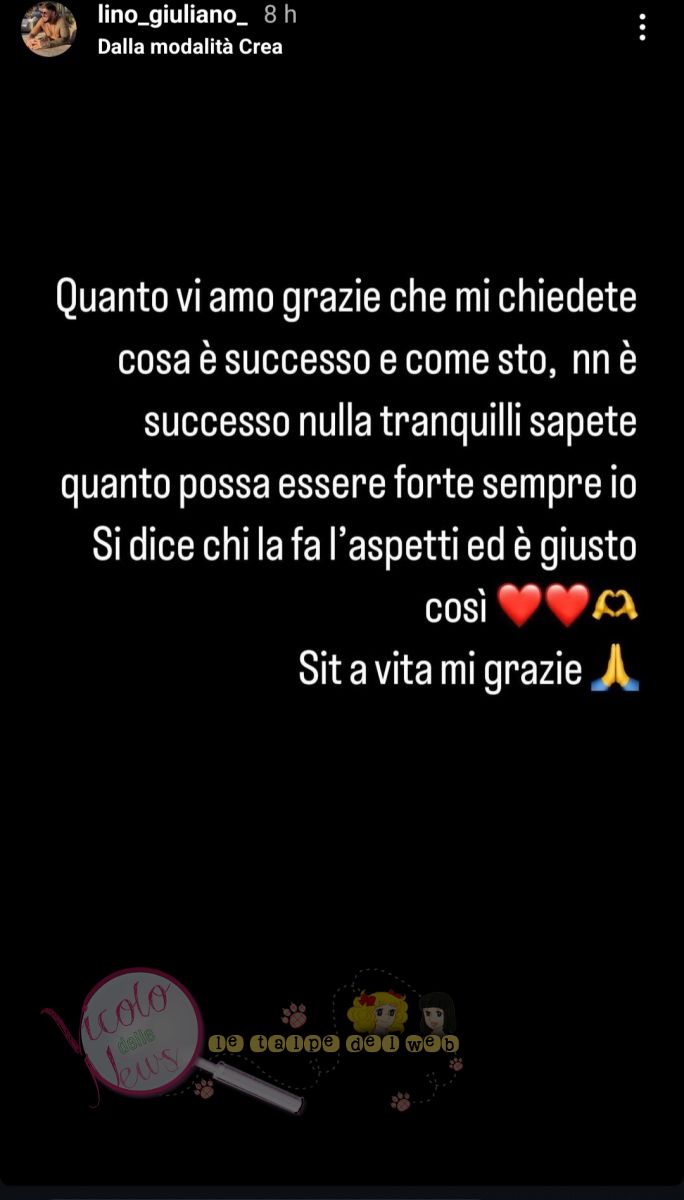This screenshot has height=1200, width=684.
Task: Tap lino_giuliano_ profile picture
Action: (x=49, y=28)
